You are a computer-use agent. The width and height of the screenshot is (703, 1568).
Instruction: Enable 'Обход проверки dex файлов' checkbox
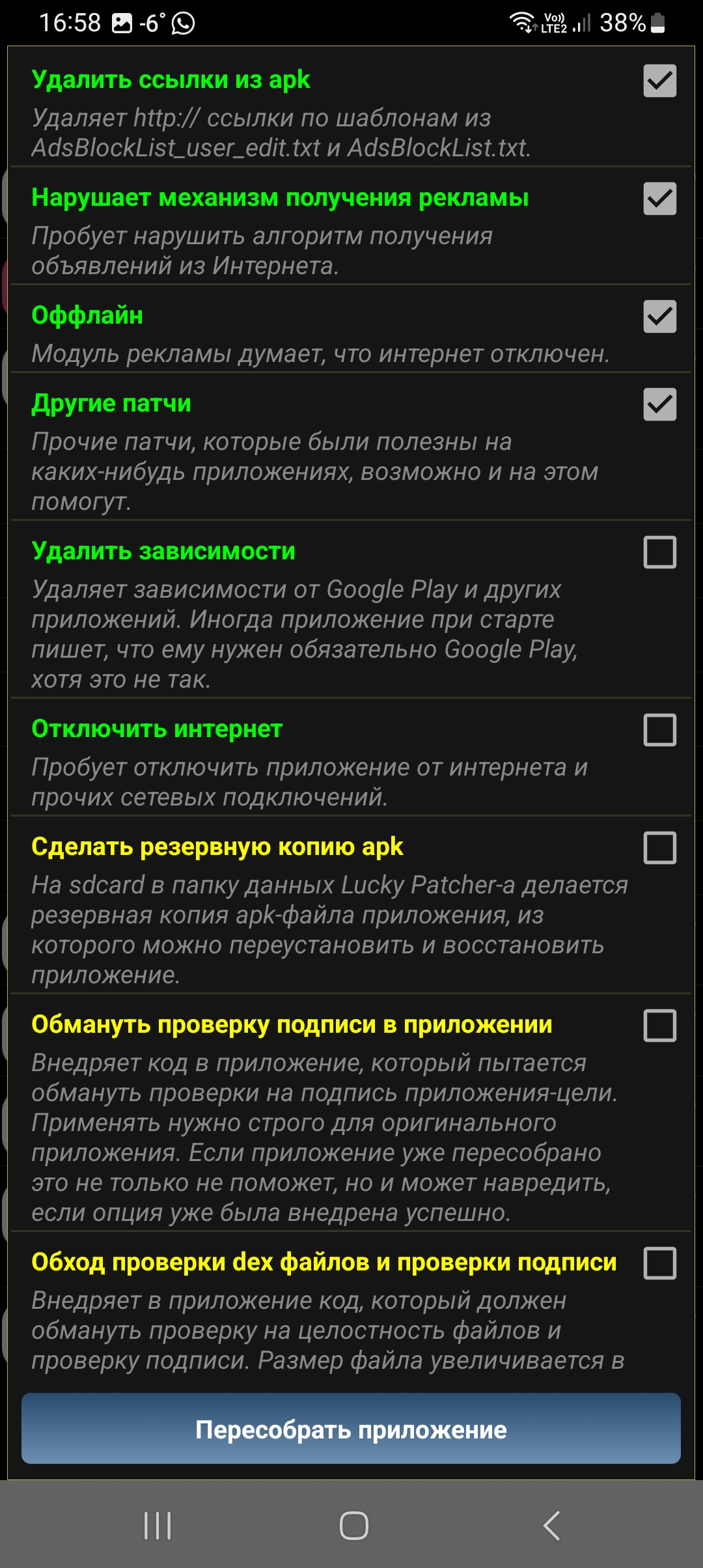[659, 1263]
